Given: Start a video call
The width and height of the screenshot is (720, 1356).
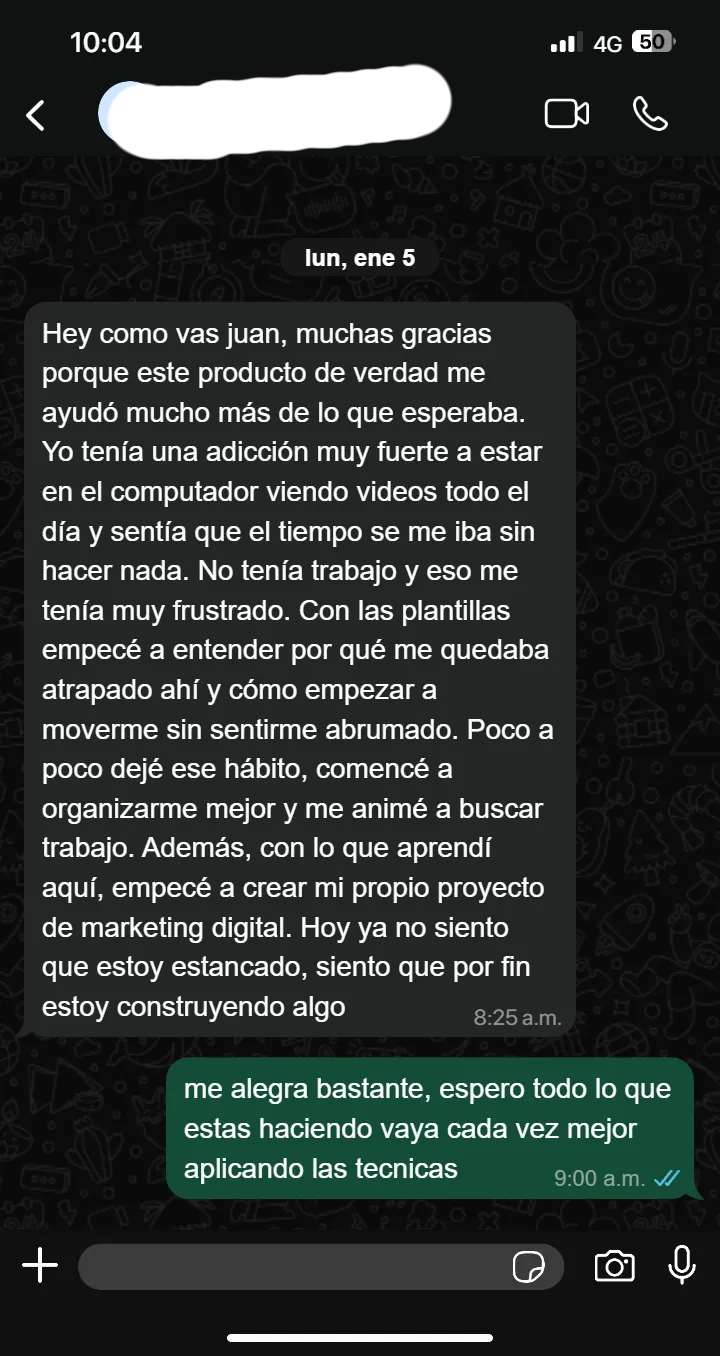Looking at the screenshot, I should (567, 114).
